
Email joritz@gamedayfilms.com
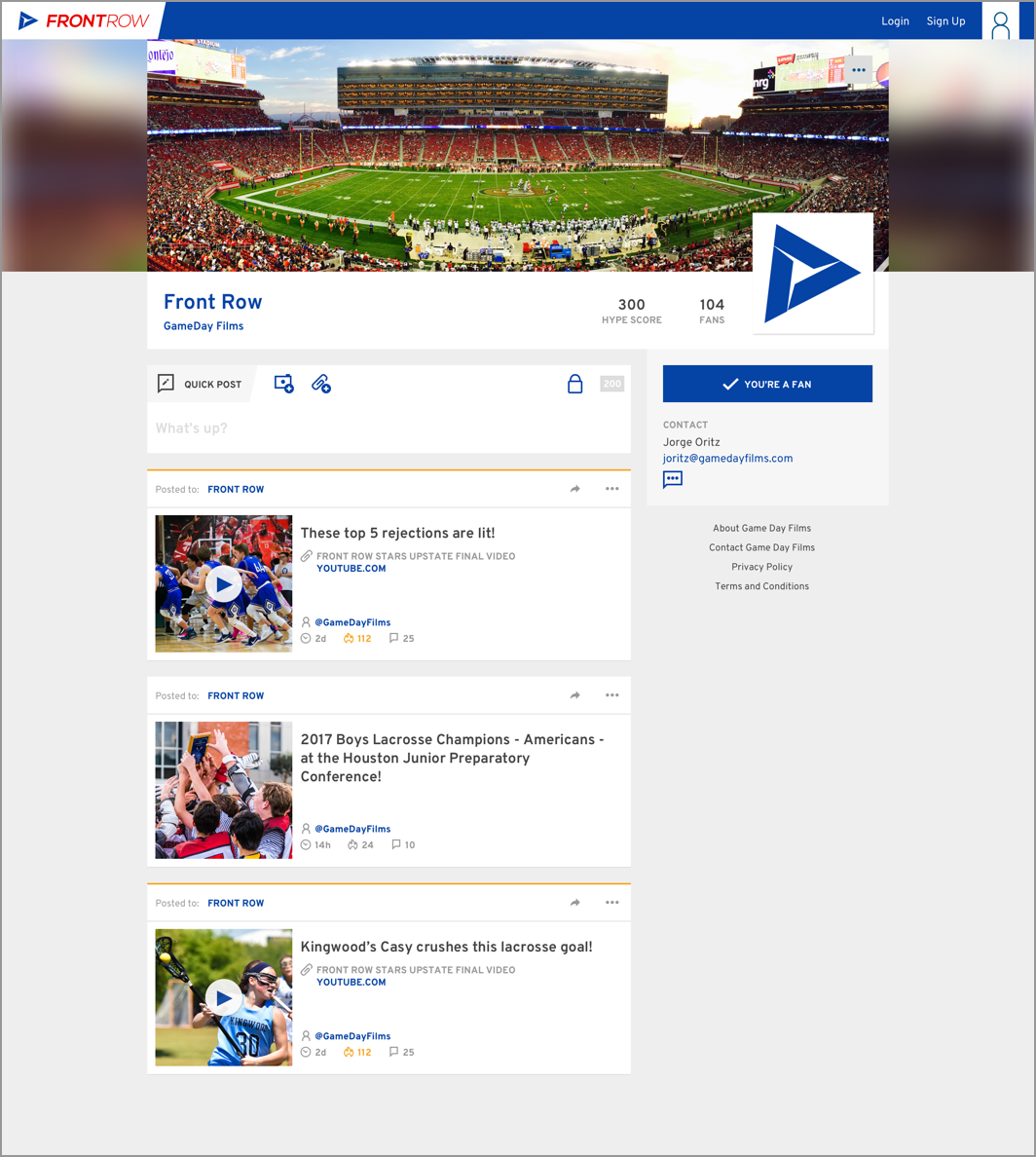[x=727, y=459]
